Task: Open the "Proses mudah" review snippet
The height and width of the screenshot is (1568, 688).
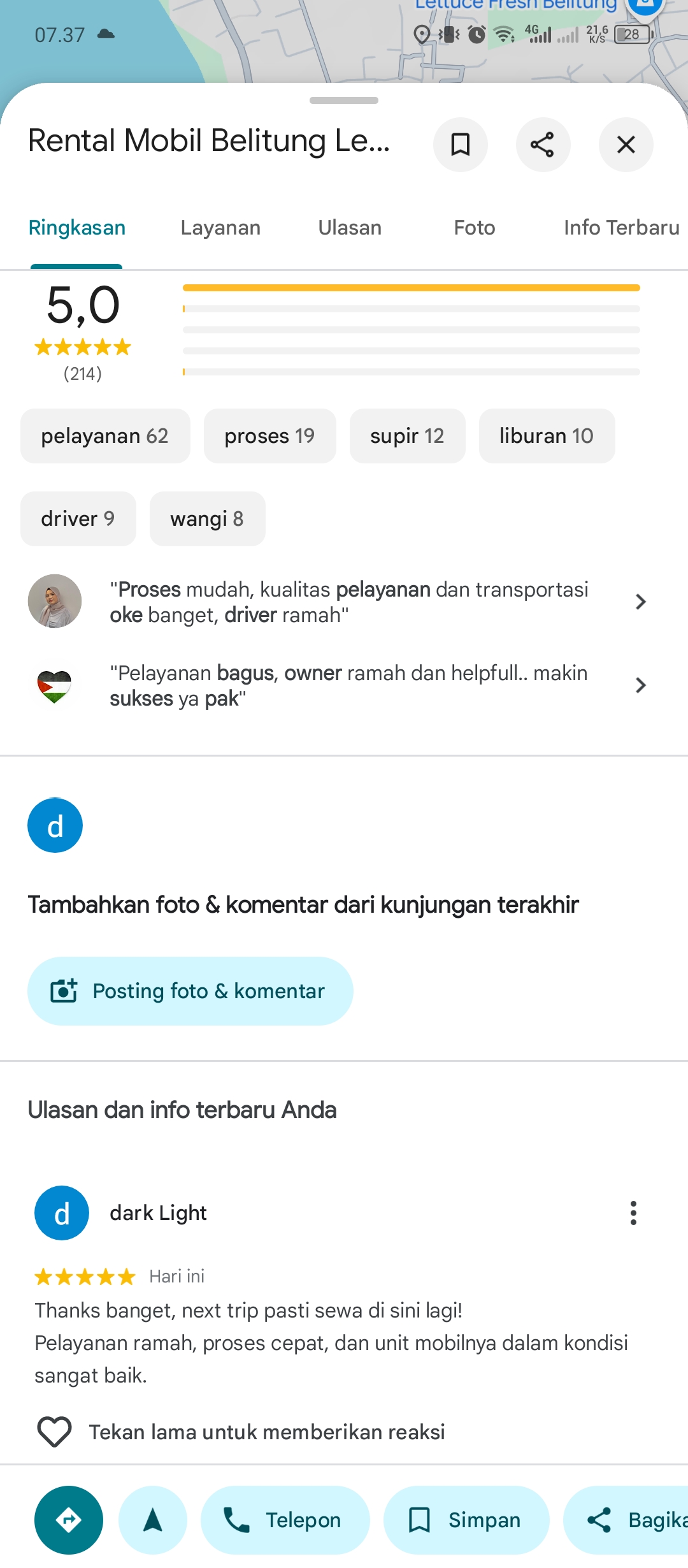Action: point(344,602)
